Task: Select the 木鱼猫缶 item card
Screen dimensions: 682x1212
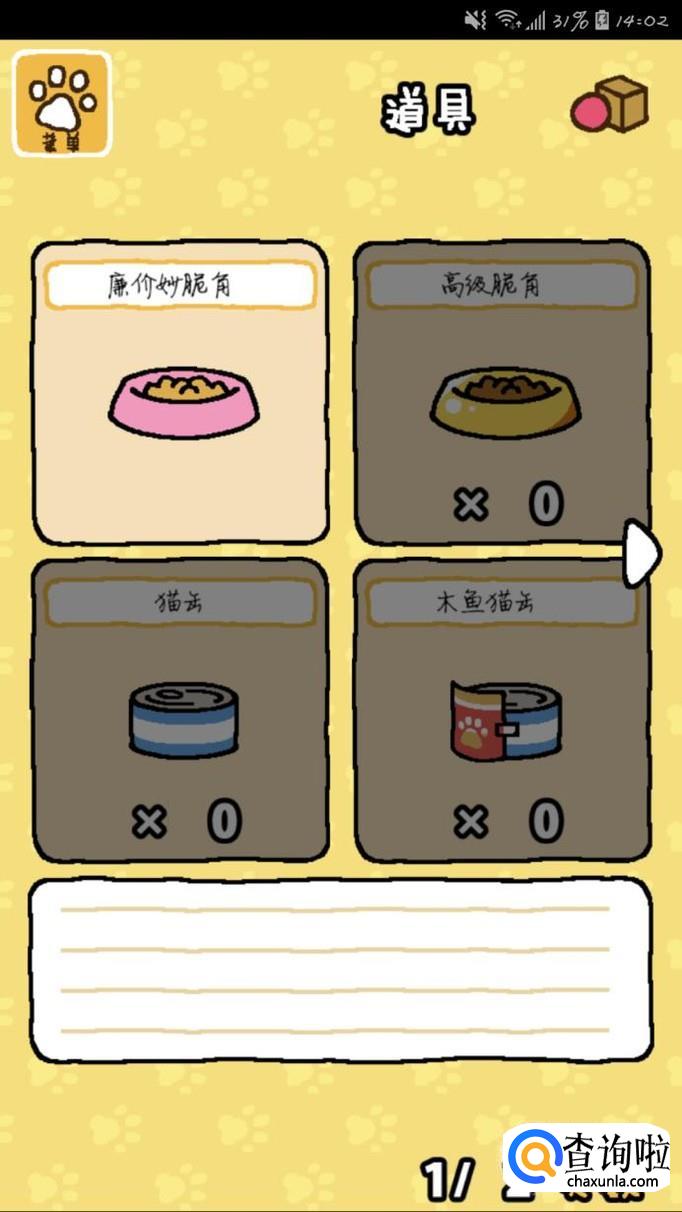Action: tap(501, 710)
